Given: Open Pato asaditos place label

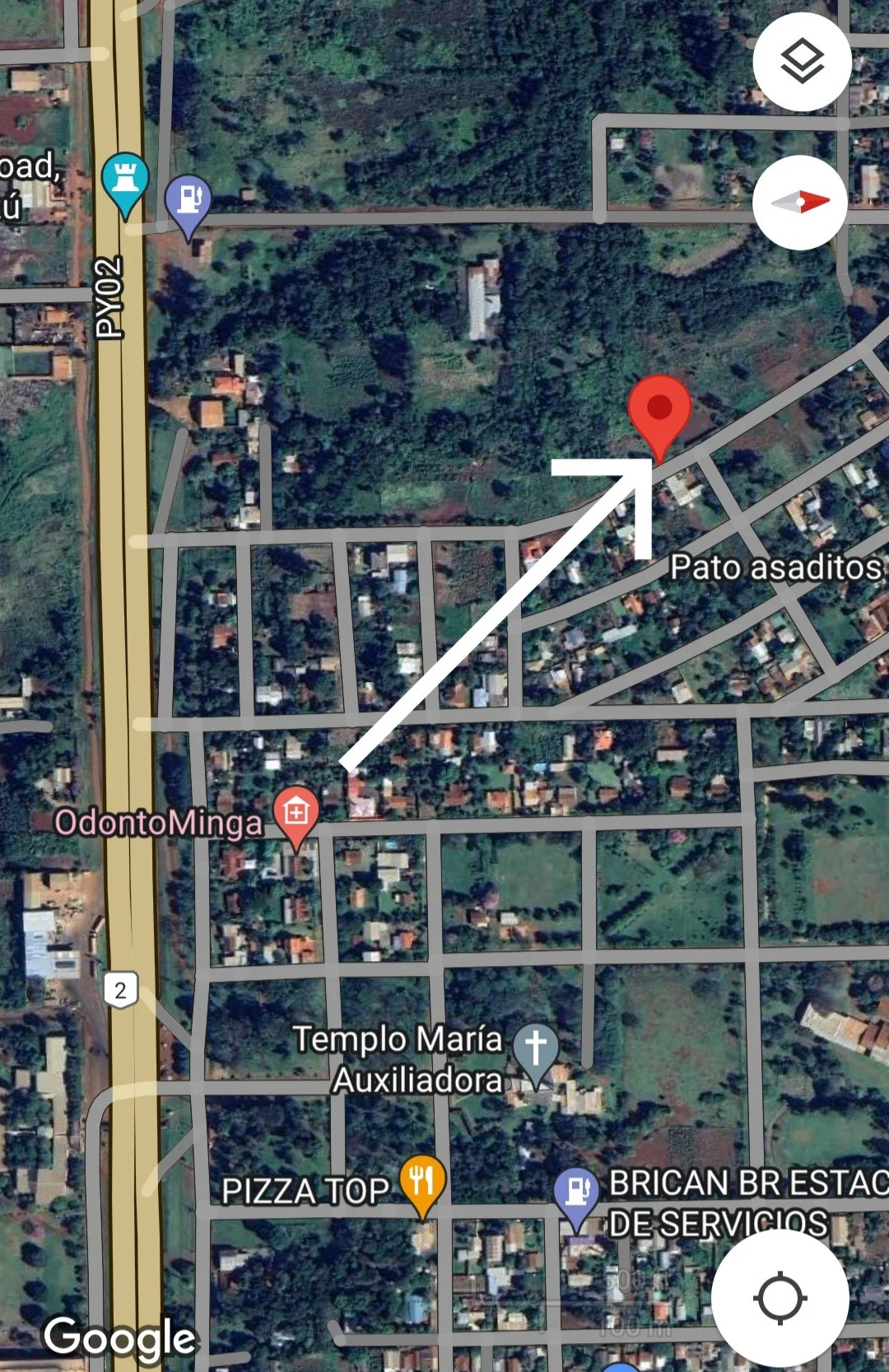Looking at the screenshot, I should click(775, 567).
